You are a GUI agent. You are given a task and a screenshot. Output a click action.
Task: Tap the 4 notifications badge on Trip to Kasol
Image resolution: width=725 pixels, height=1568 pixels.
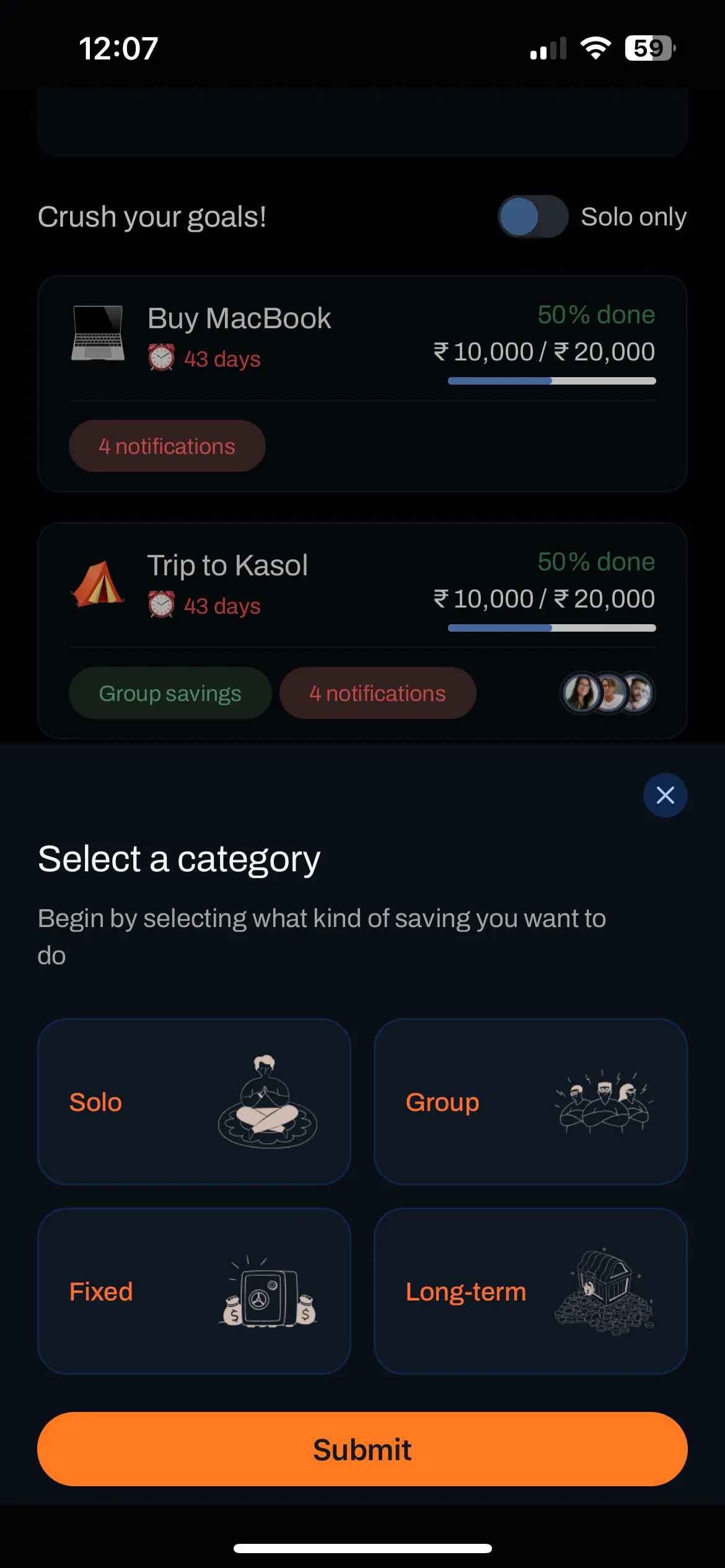tap(377, 693)
